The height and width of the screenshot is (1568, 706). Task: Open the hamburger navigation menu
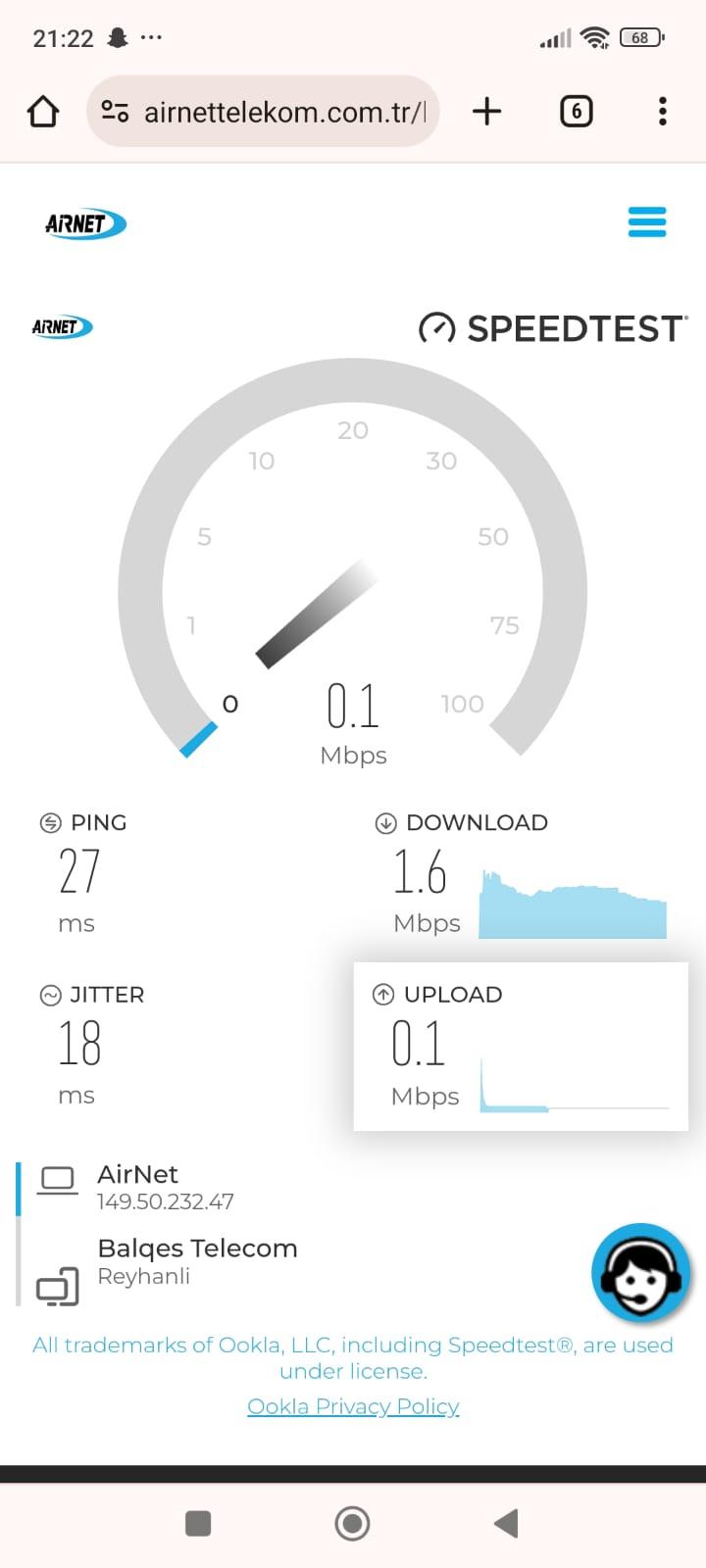647,222
